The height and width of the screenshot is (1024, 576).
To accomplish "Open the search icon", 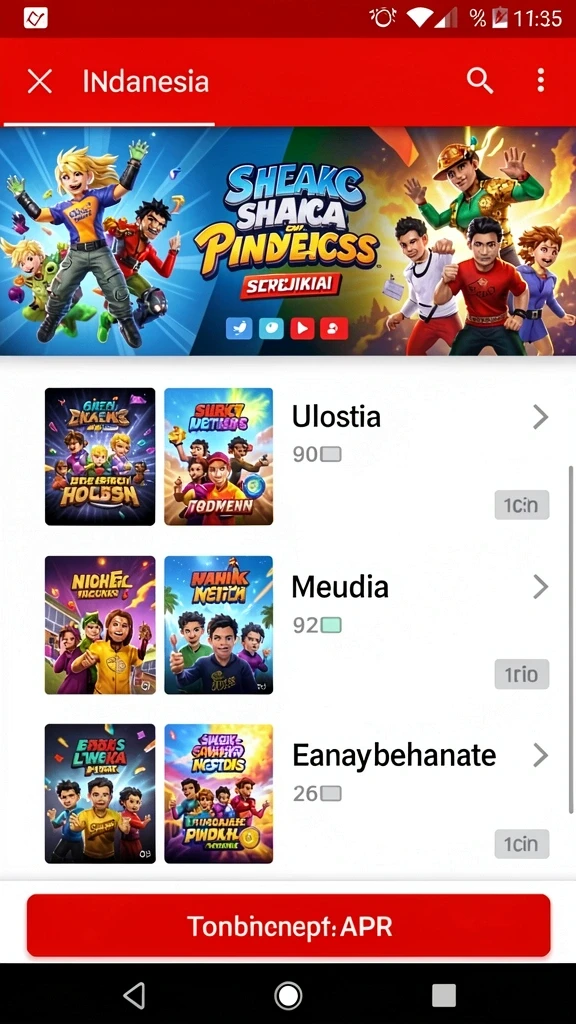I will (x=480, y=81).
